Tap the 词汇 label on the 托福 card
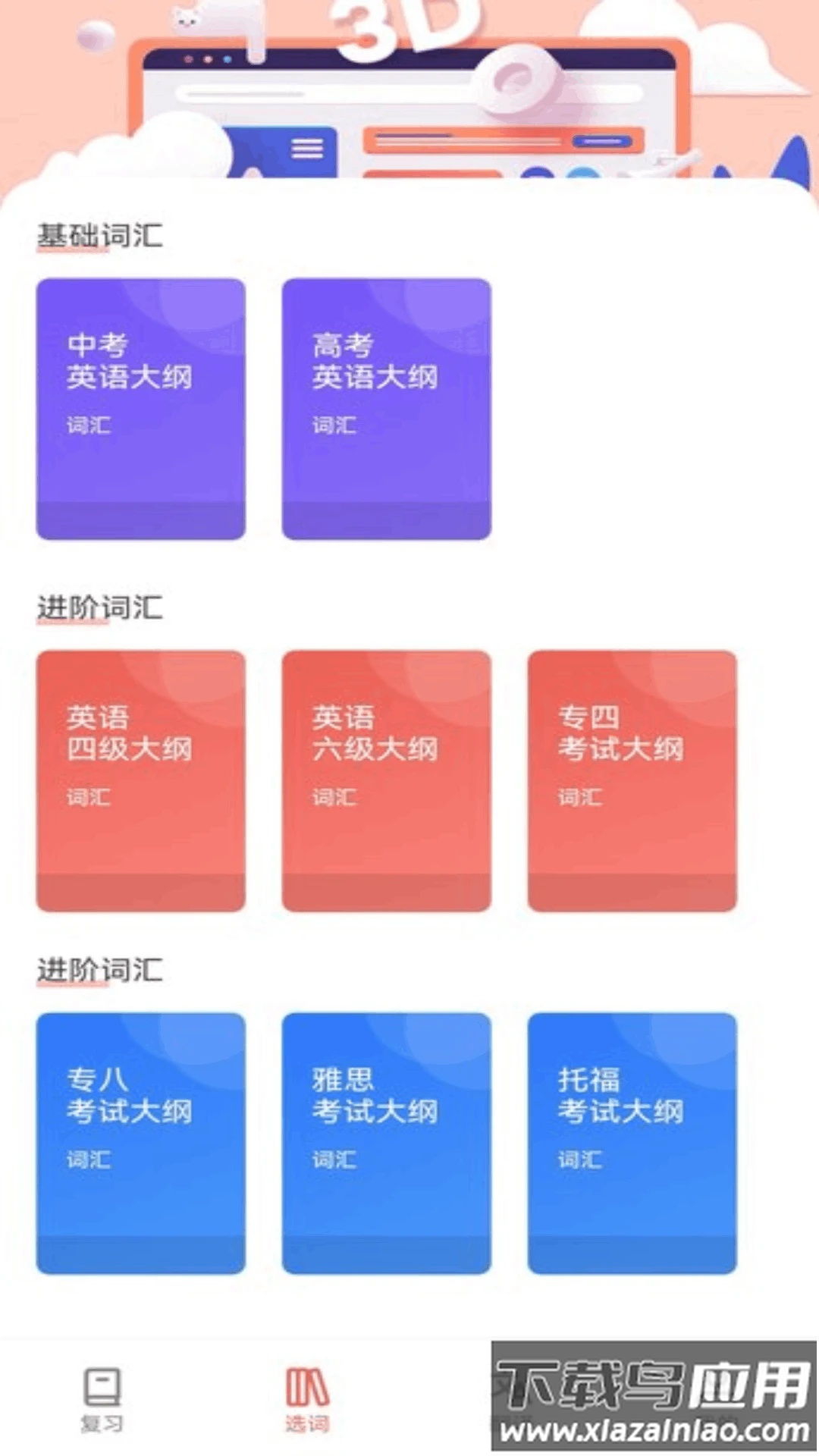This screenshot has width=819, height=1456. tap(579, 1159)
